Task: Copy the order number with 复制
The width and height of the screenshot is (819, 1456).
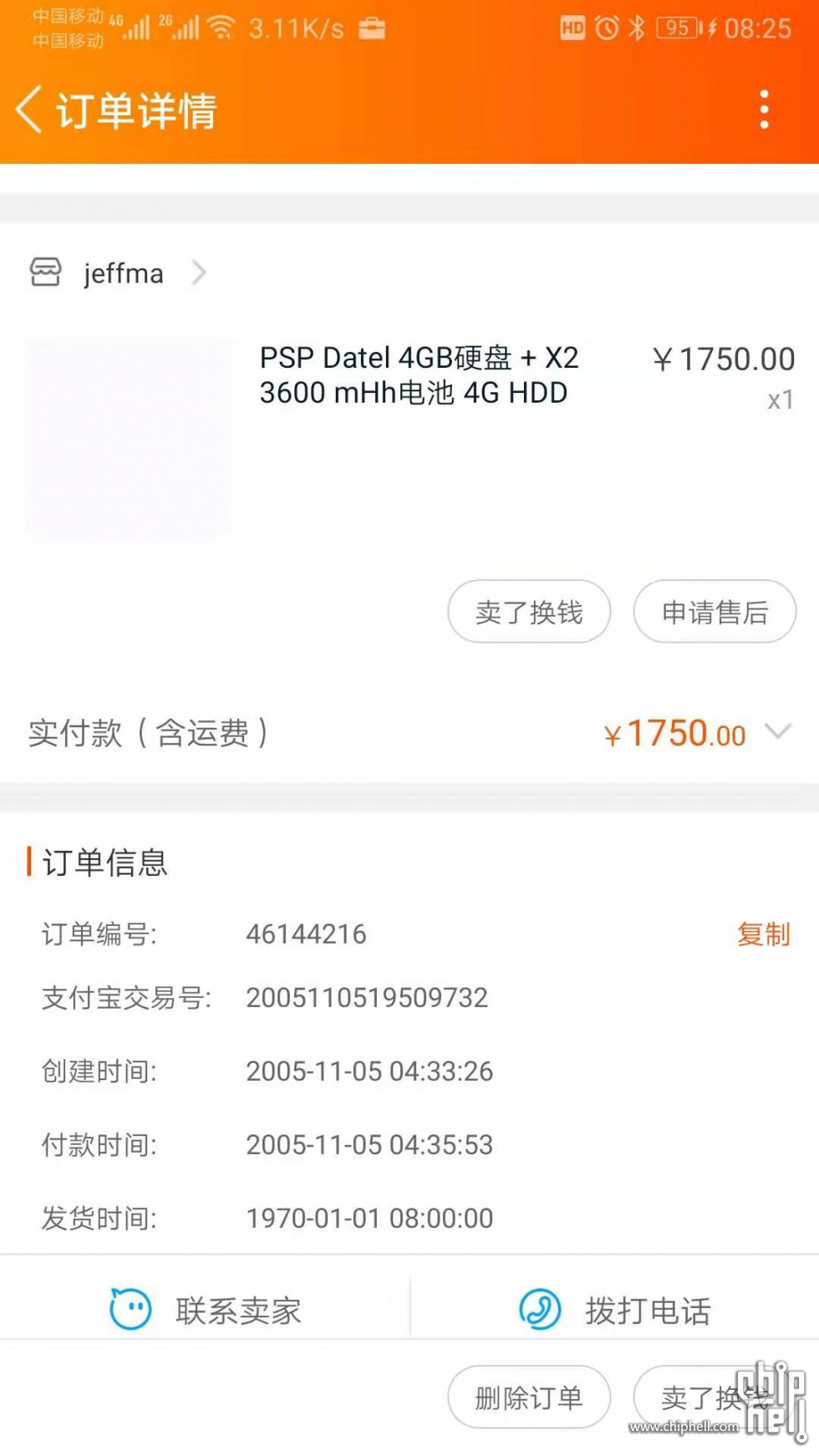Action: click(763, 934)
